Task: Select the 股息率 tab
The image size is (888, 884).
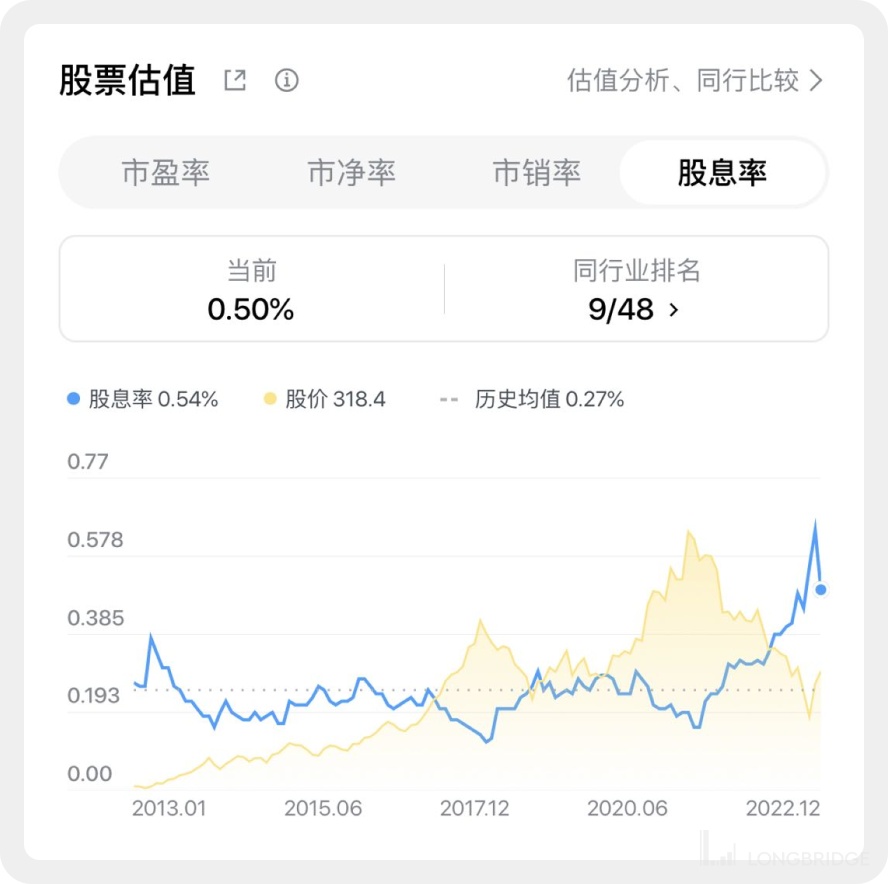Action: 722,173
